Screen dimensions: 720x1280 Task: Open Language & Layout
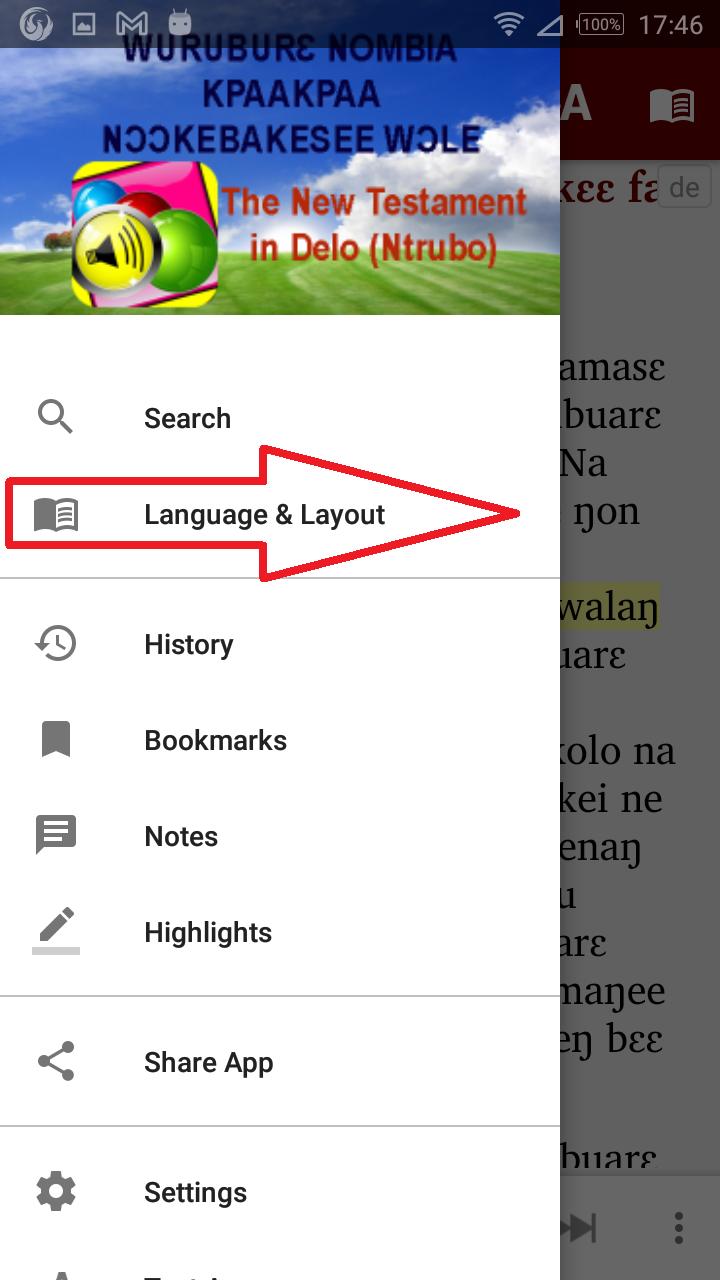pyautogui.click(x=280, y=514)
